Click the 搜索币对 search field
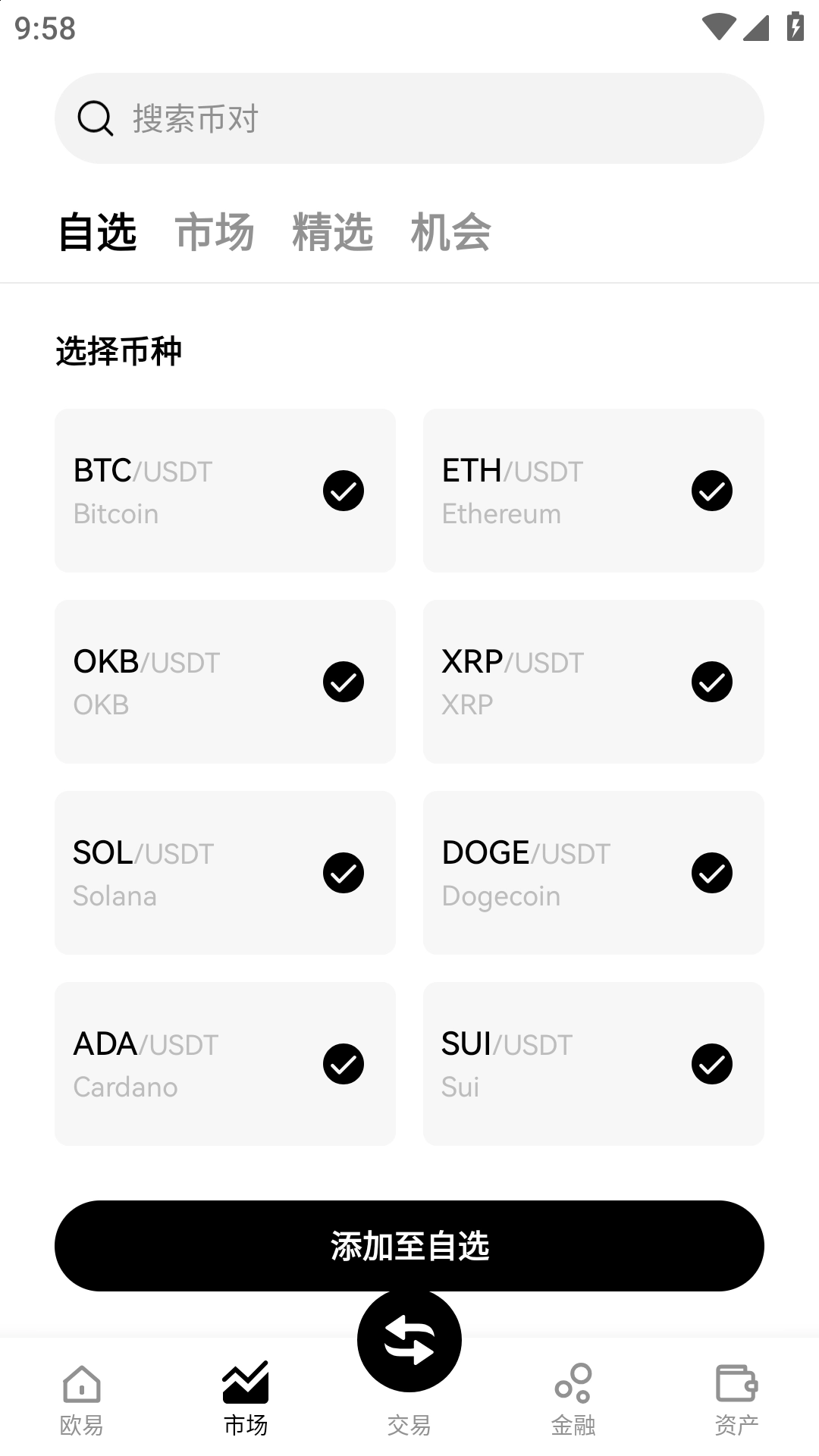 pos(409,118)
